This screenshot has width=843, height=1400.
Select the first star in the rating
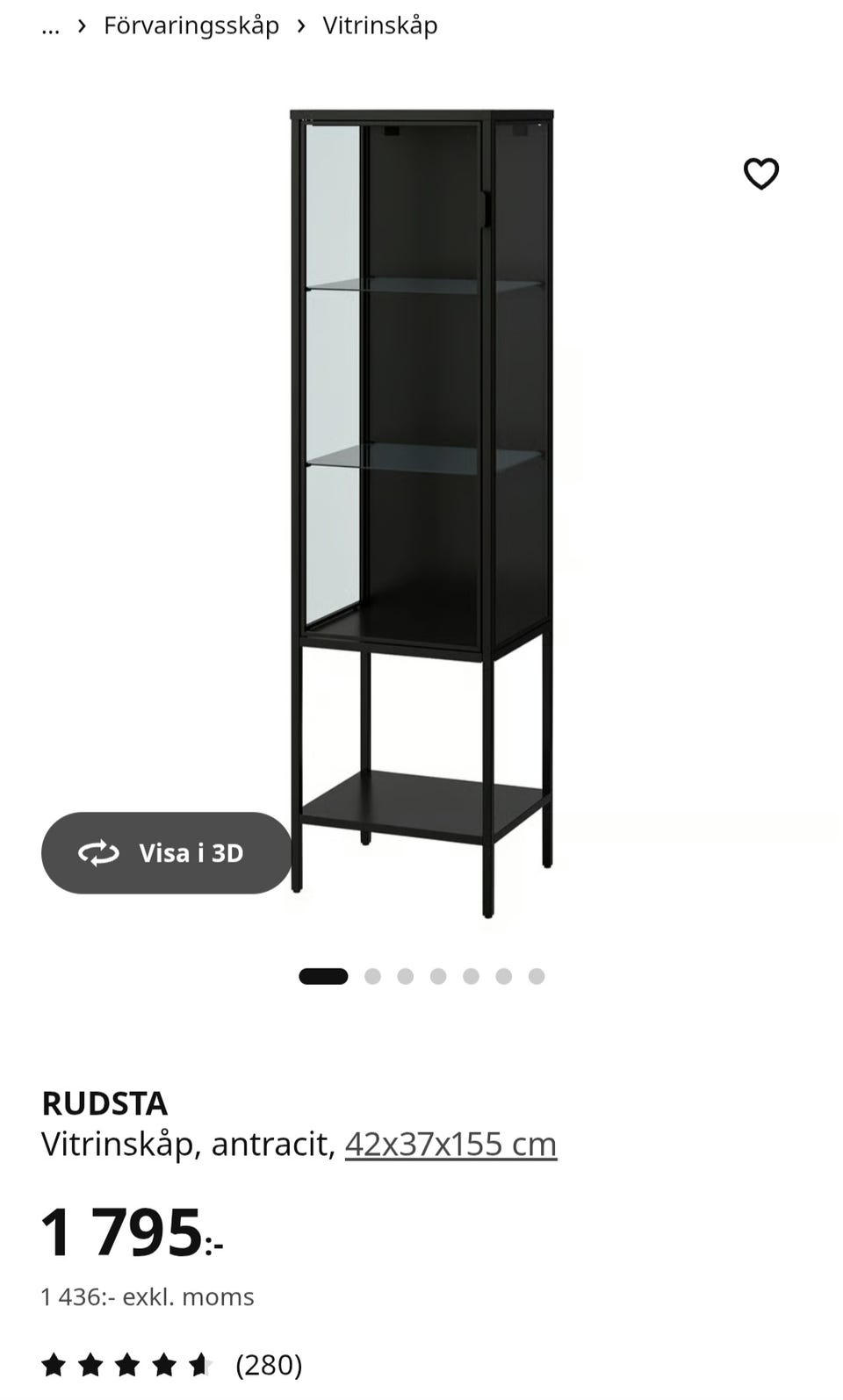[55, 1365]
